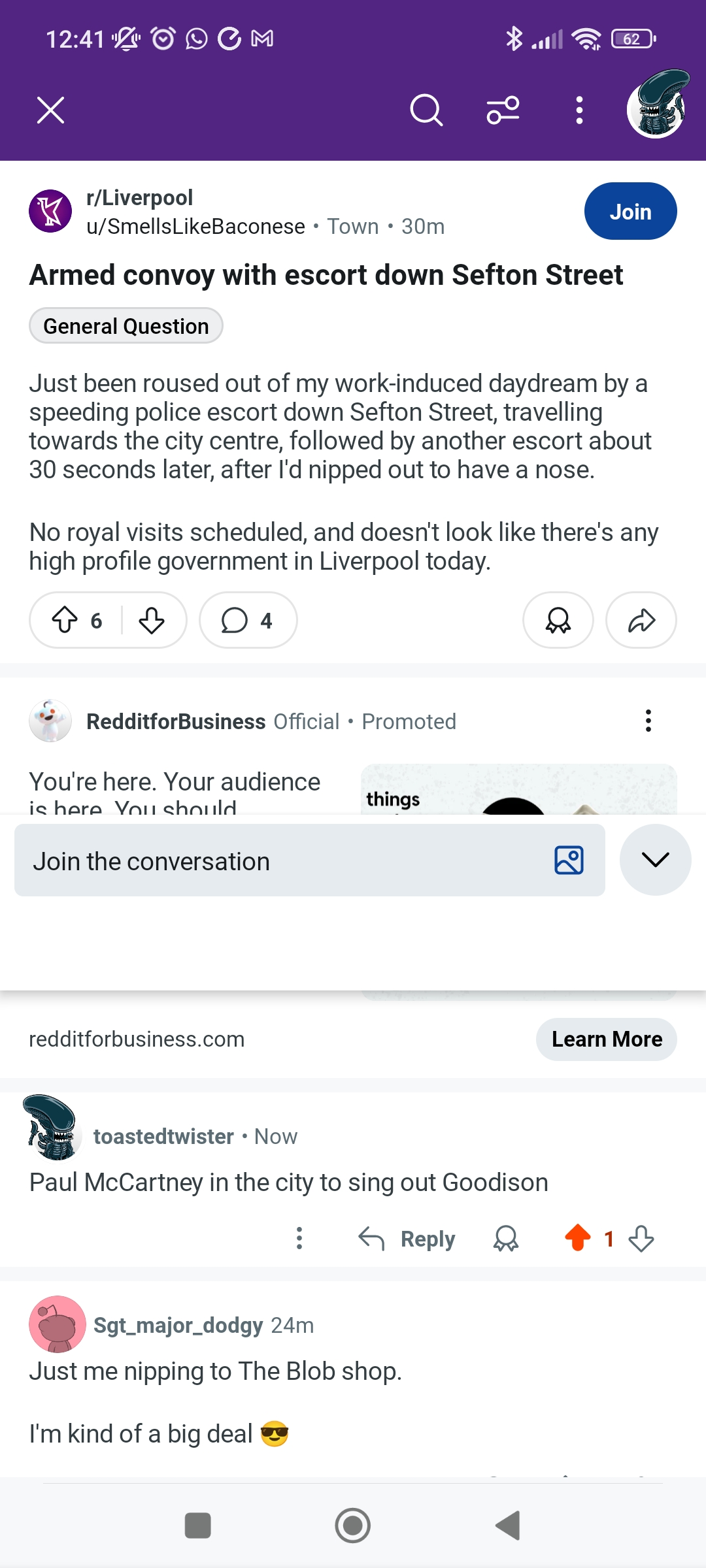Open the Learn More ad link

[605, 1039]
